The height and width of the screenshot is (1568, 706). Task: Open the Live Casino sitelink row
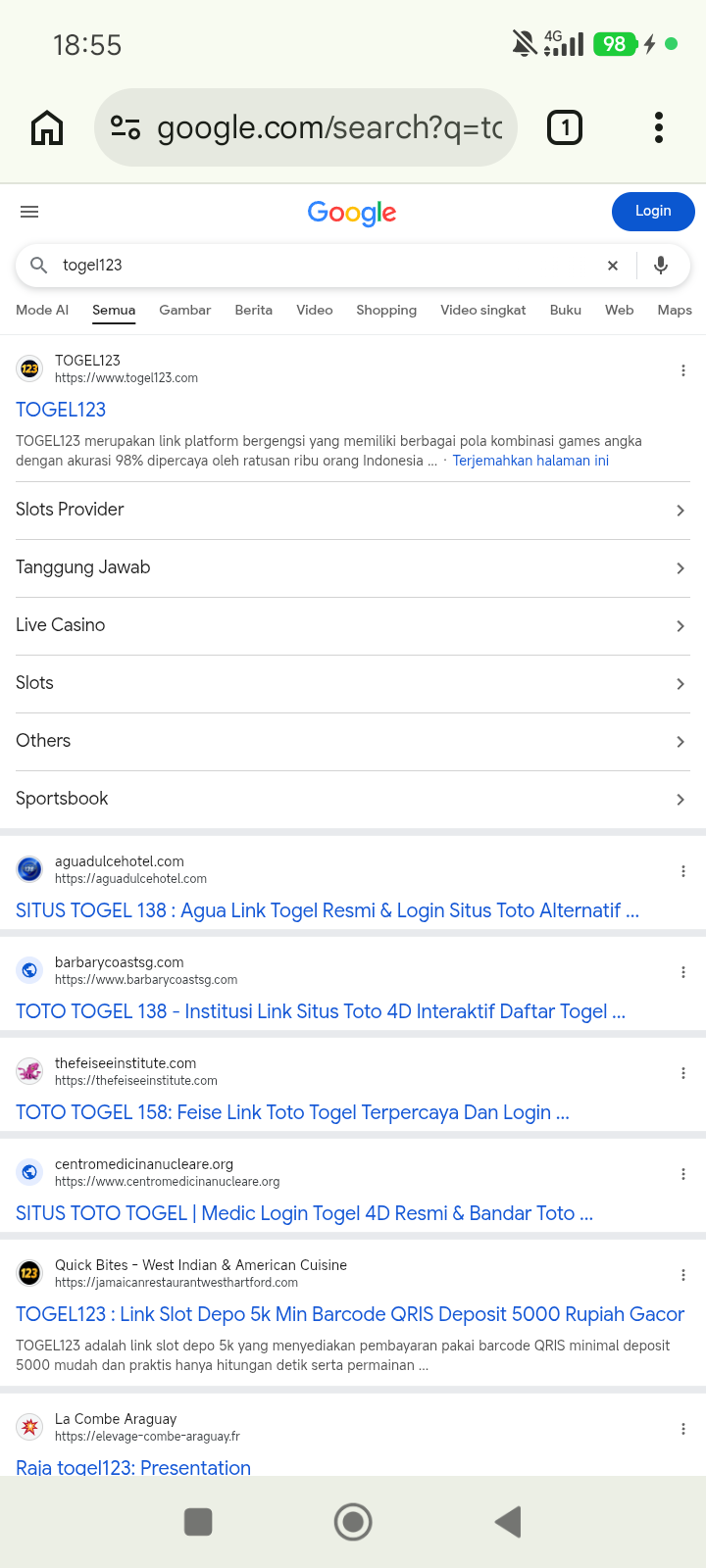pyautogui.click(x=353, y=625)
